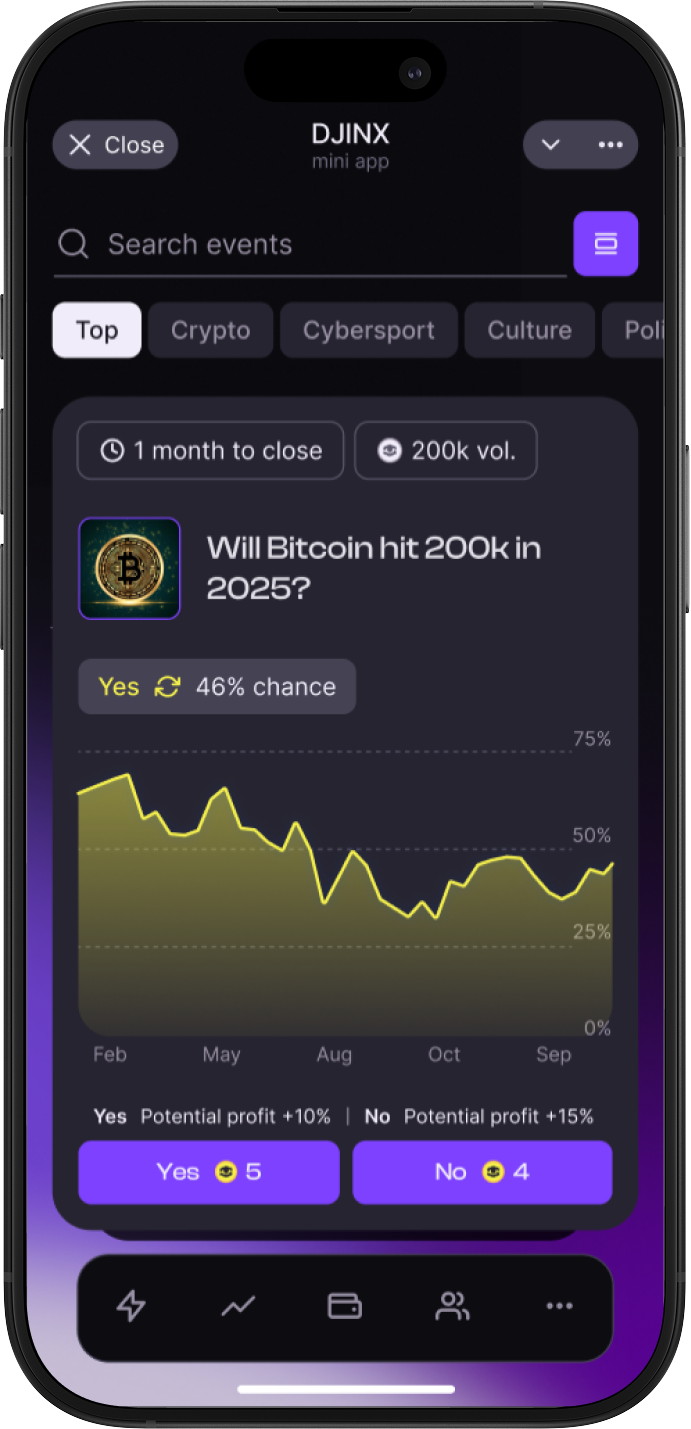Open the three-dot overflow menu at top

(x=610, y=145)
